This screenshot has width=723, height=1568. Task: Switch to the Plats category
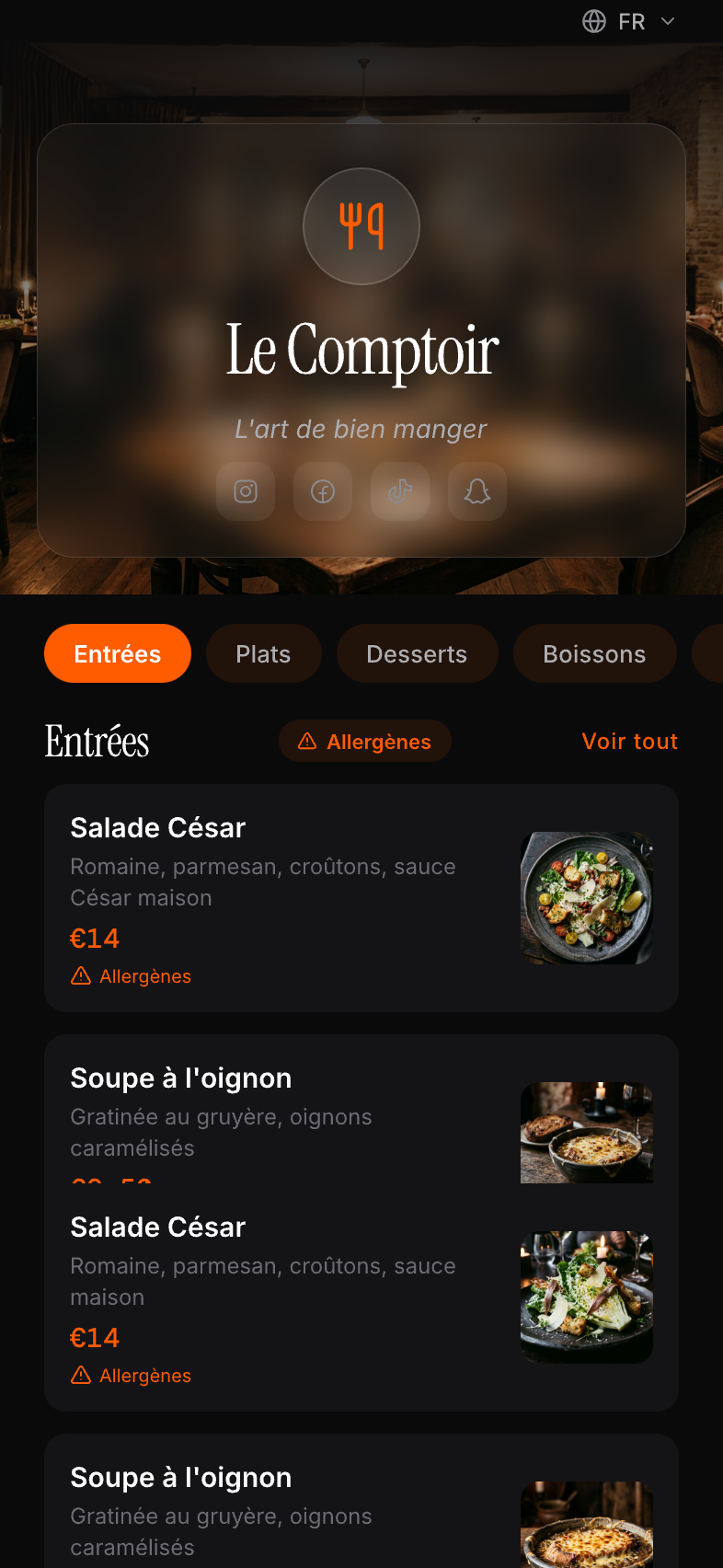tap(263, 653)
